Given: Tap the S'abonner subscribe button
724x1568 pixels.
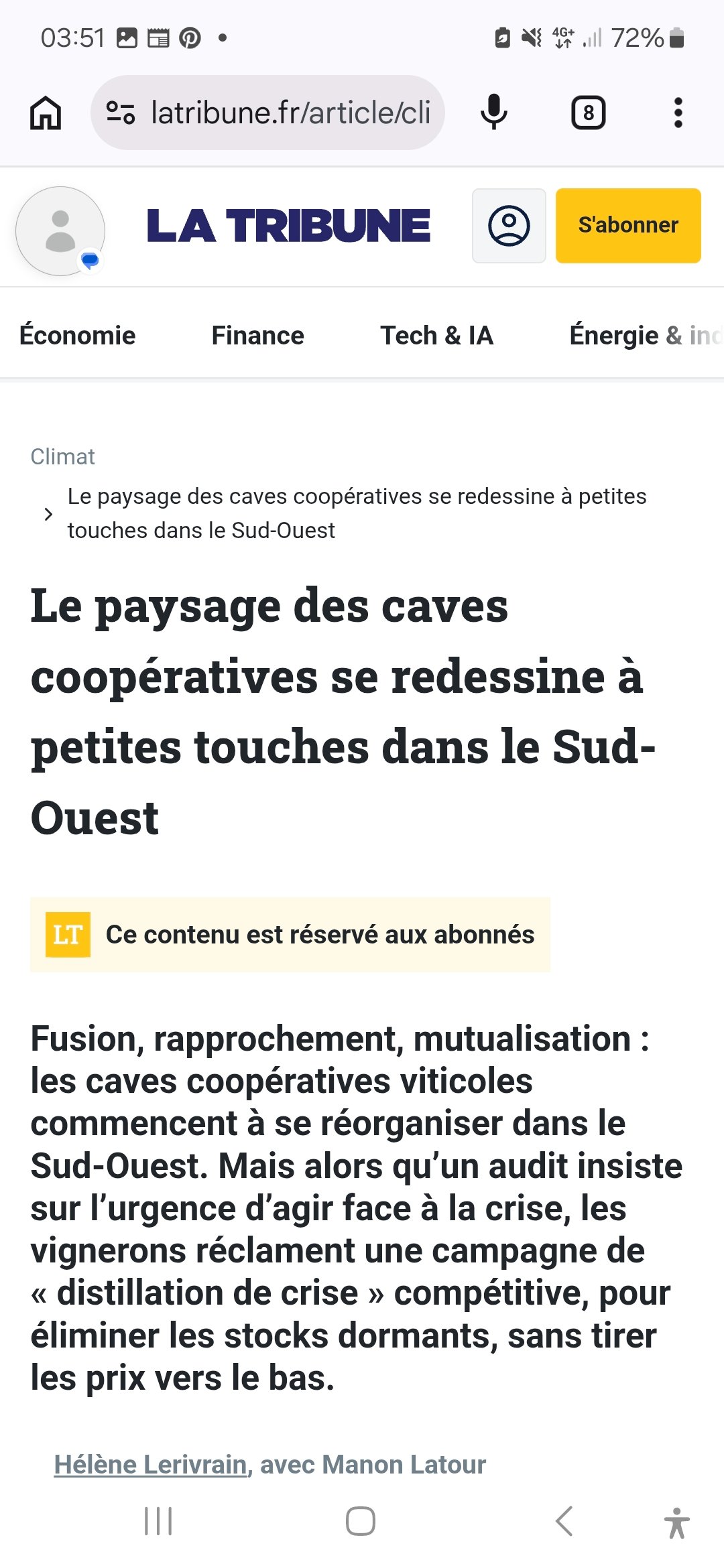Looking at the screenshot, I should pyautogui.click(x=628, y=226).
